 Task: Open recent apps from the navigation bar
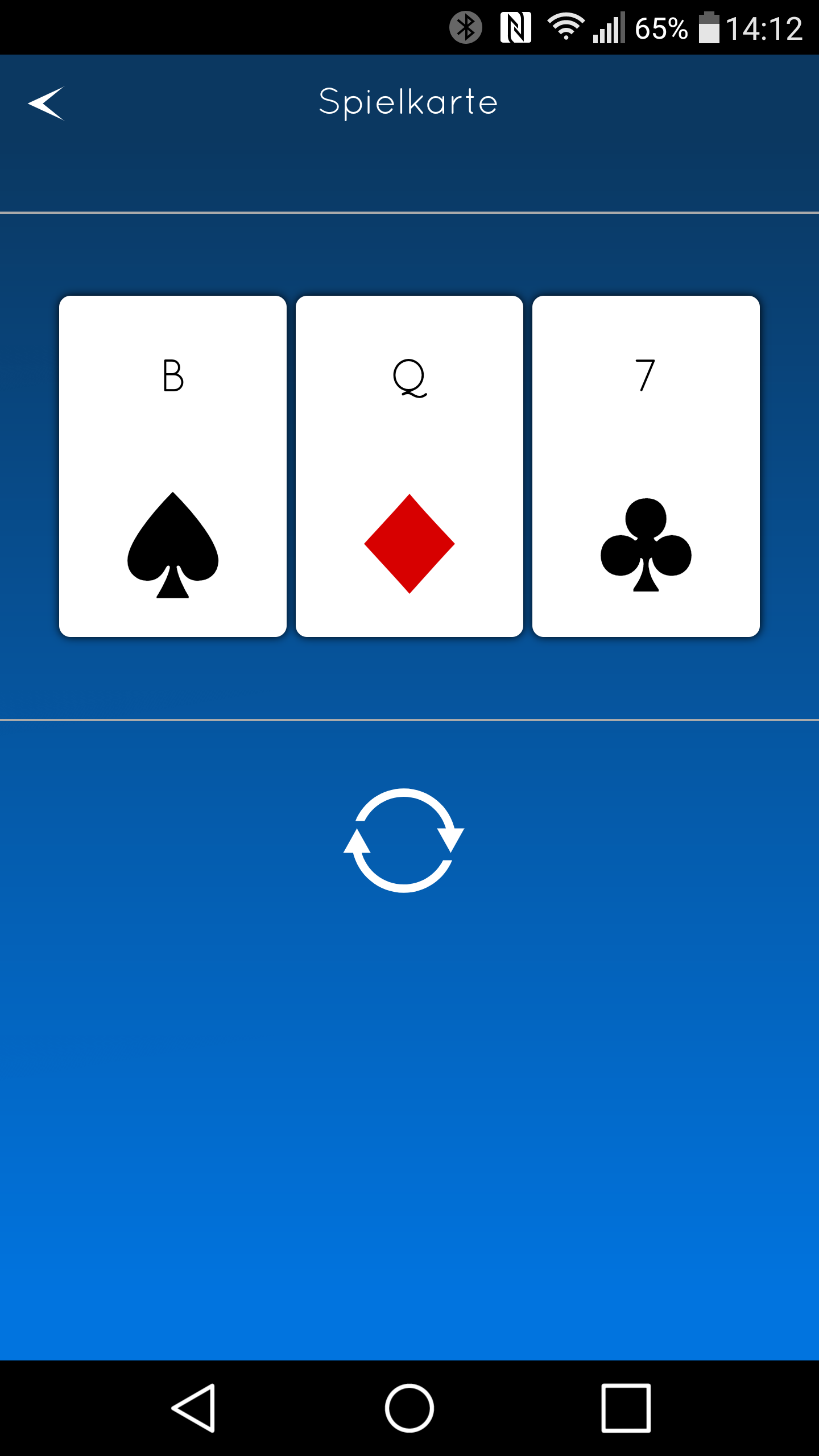(x=626, y=1408)
